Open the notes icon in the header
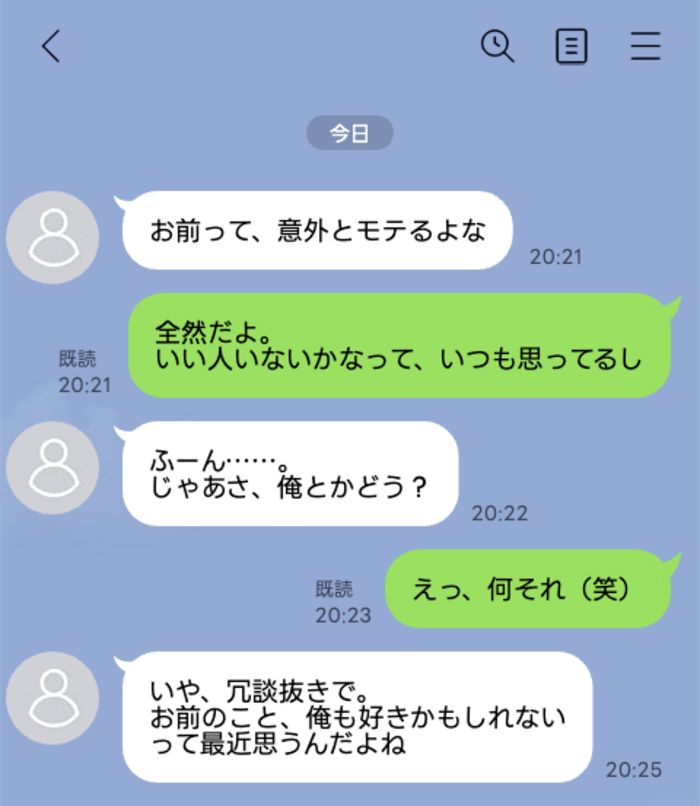This screenshot has width=700, height=806. click(571, 46)
